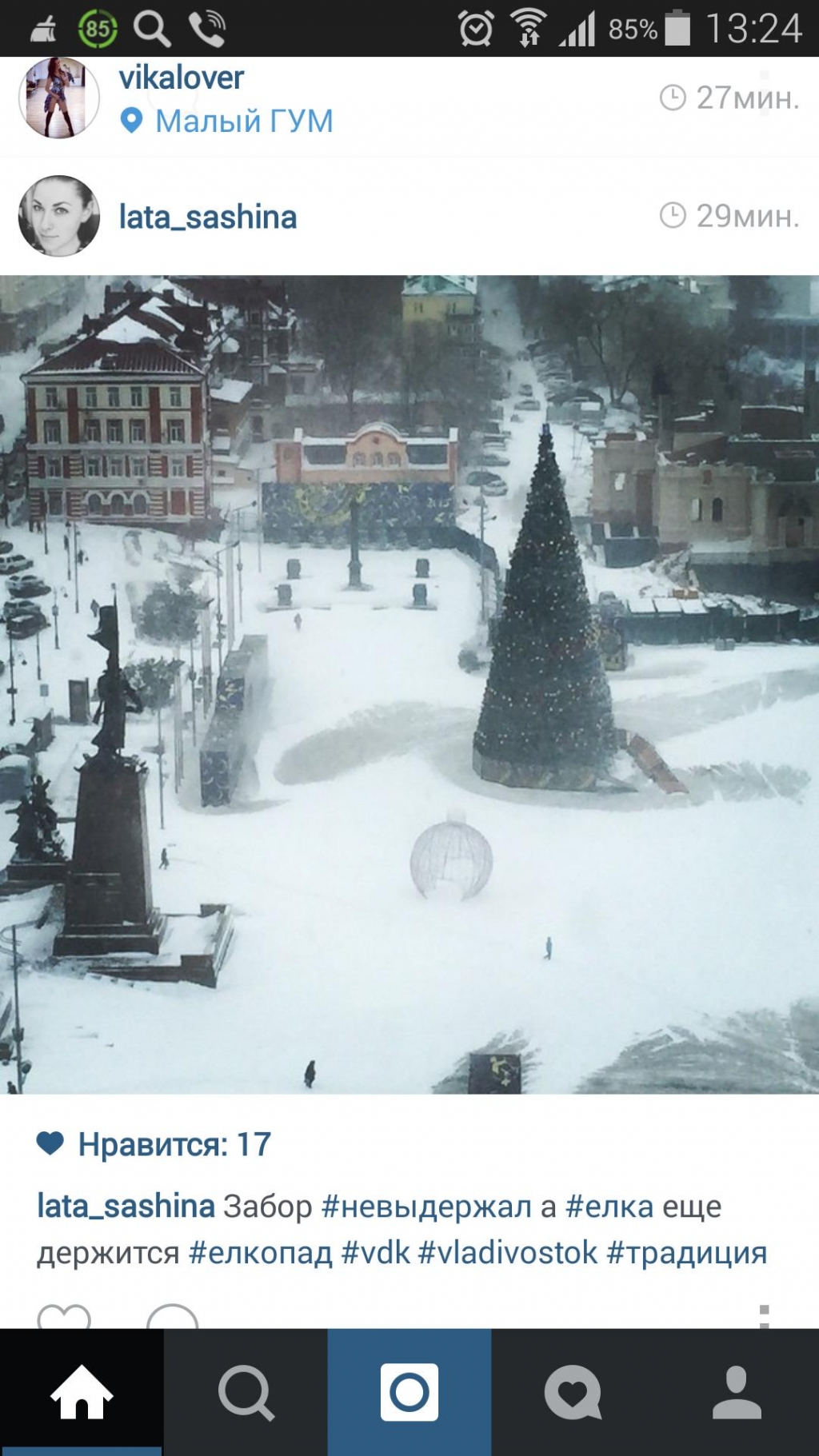Open post options overflow menu
Image resolution: width=819 pixels, height=1456 pixels.
[764, 1315]
